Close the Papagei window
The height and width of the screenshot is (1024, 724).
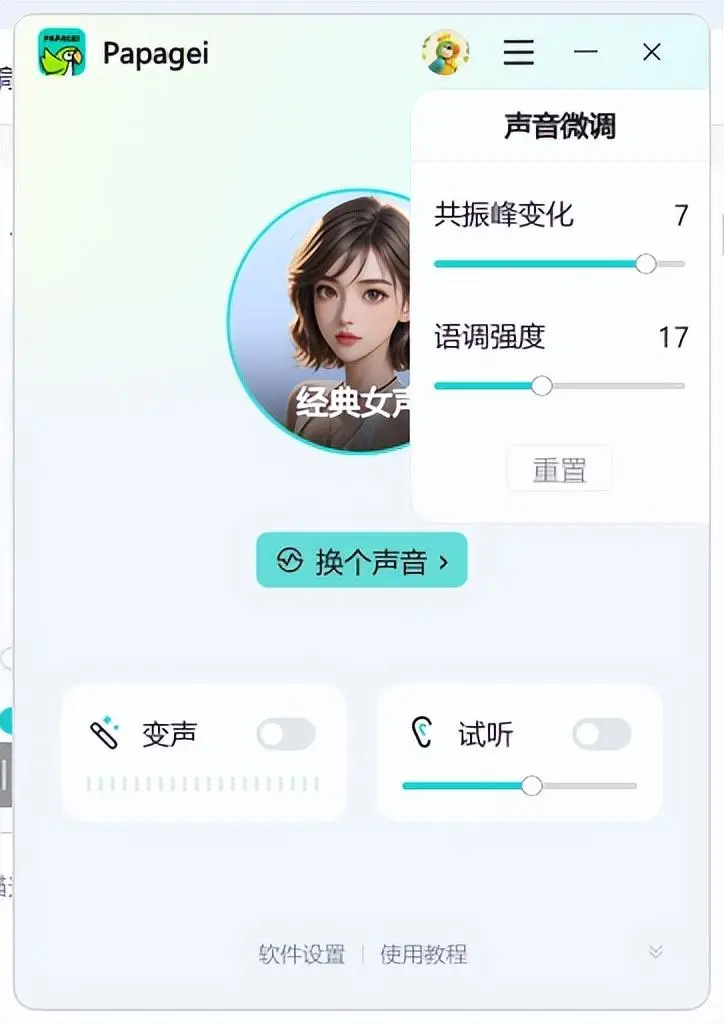[x=652, y=52]
